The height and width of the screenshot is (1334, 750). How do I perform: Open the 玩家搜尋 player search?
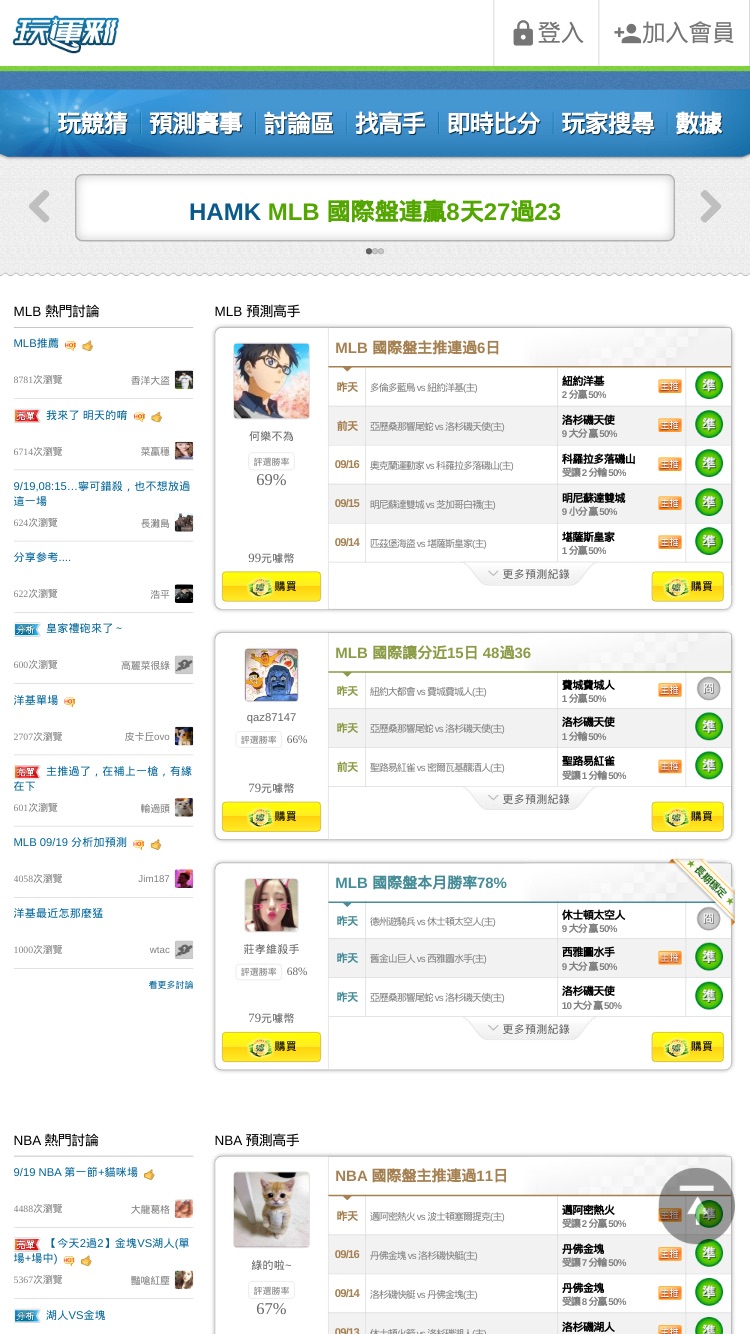608,123
